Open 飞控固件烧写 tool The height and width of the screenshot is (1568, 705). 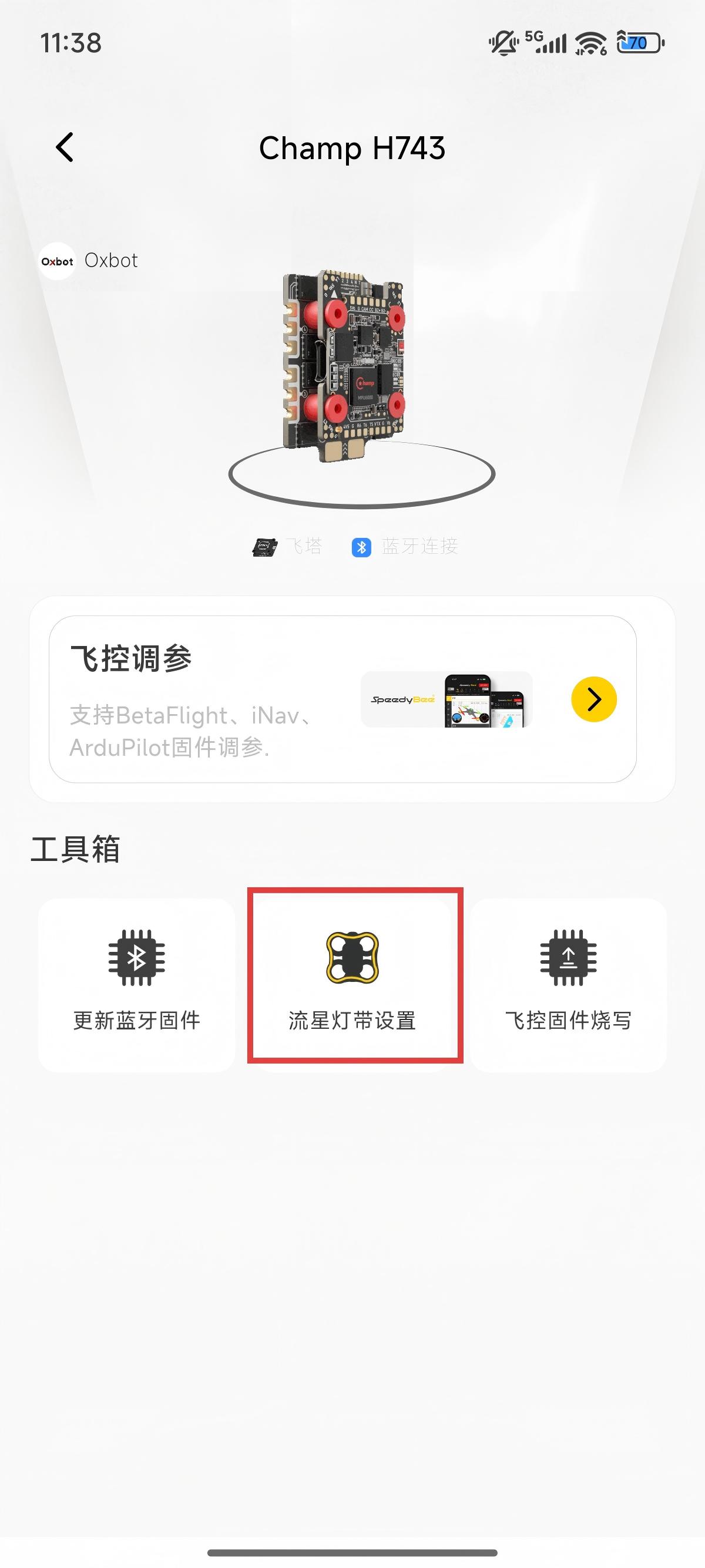coord(568,984)
